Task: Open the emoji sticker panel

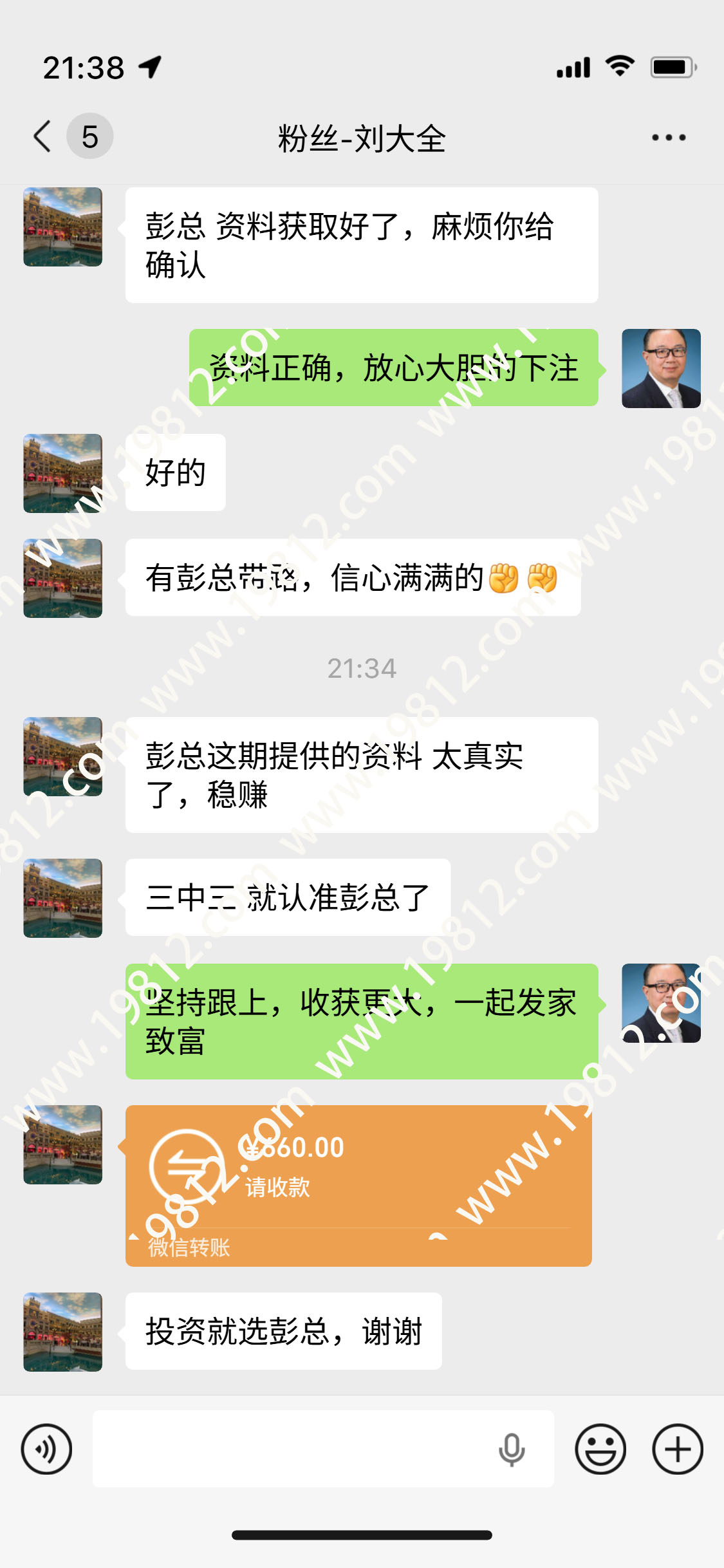Action: point(600,1449)
